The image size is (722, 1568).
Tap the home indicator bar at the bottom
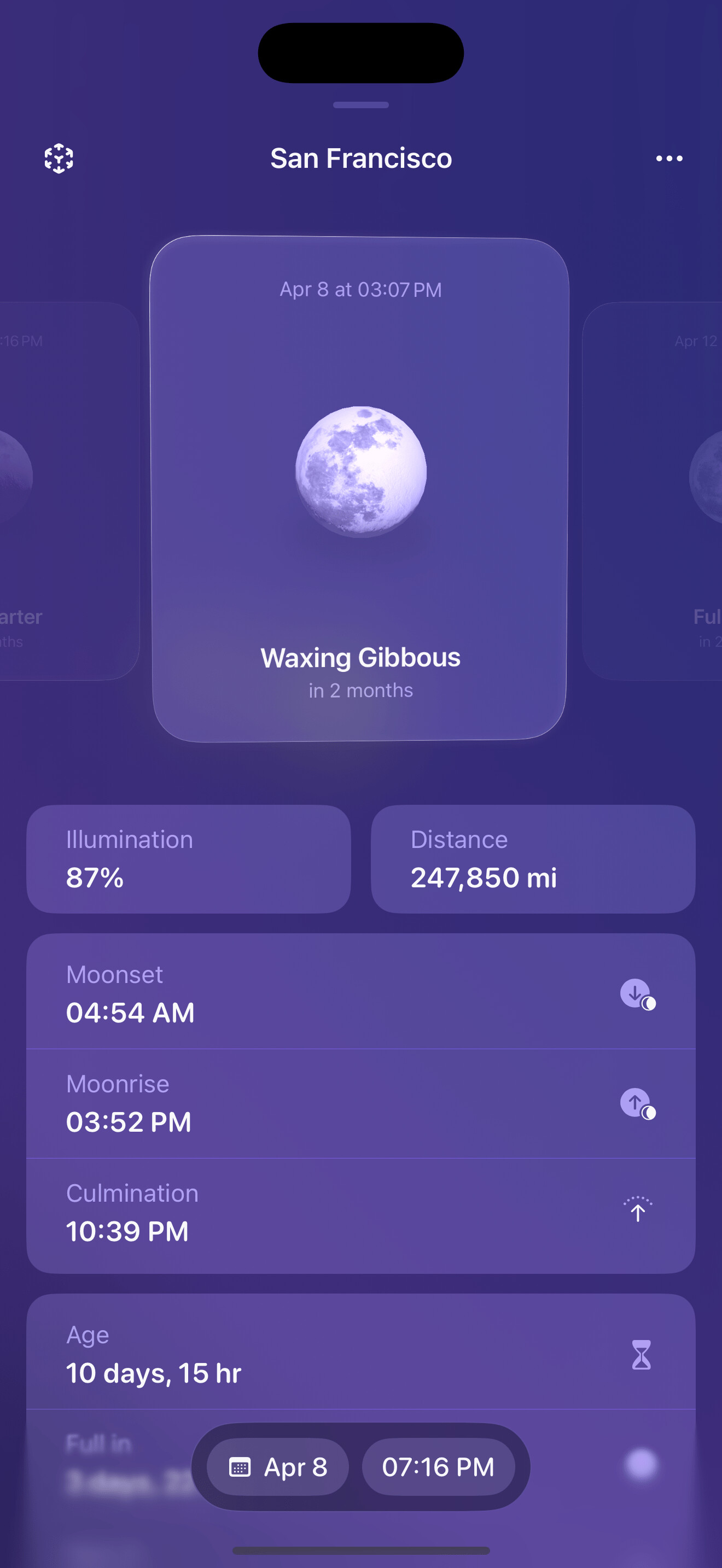click(361, 1552)
